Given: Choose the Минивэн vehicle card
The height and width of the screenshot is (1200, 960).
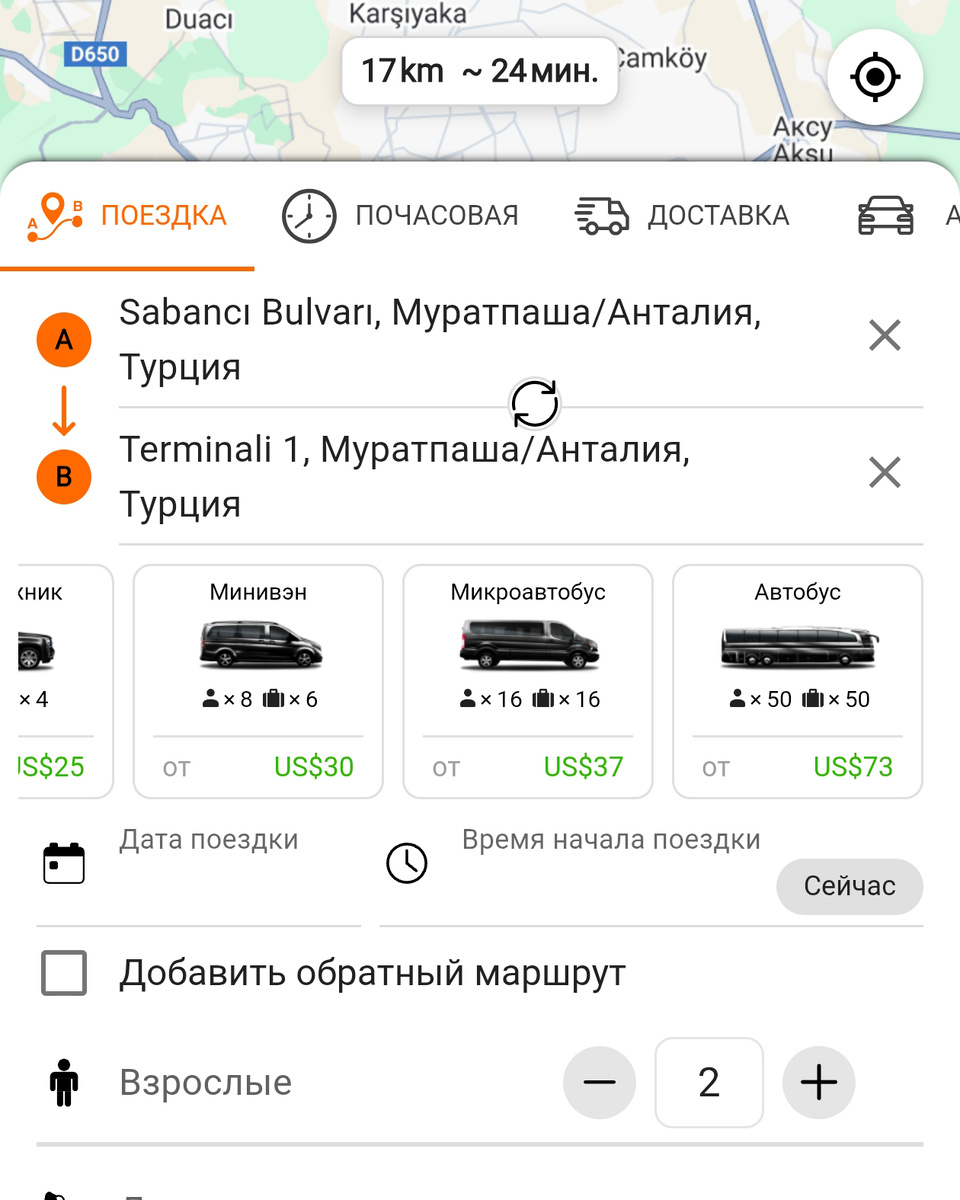Looking at the screenshot, I should tap(258, 681).
